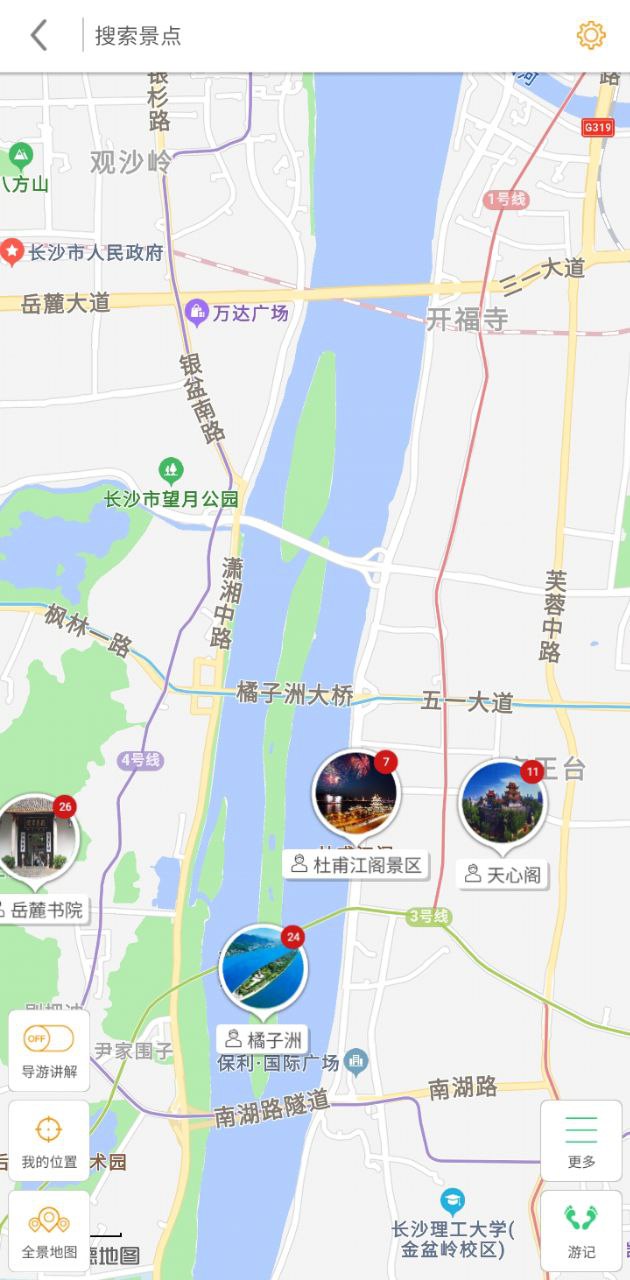Open the 更多 menu button

pos(581,1141)
